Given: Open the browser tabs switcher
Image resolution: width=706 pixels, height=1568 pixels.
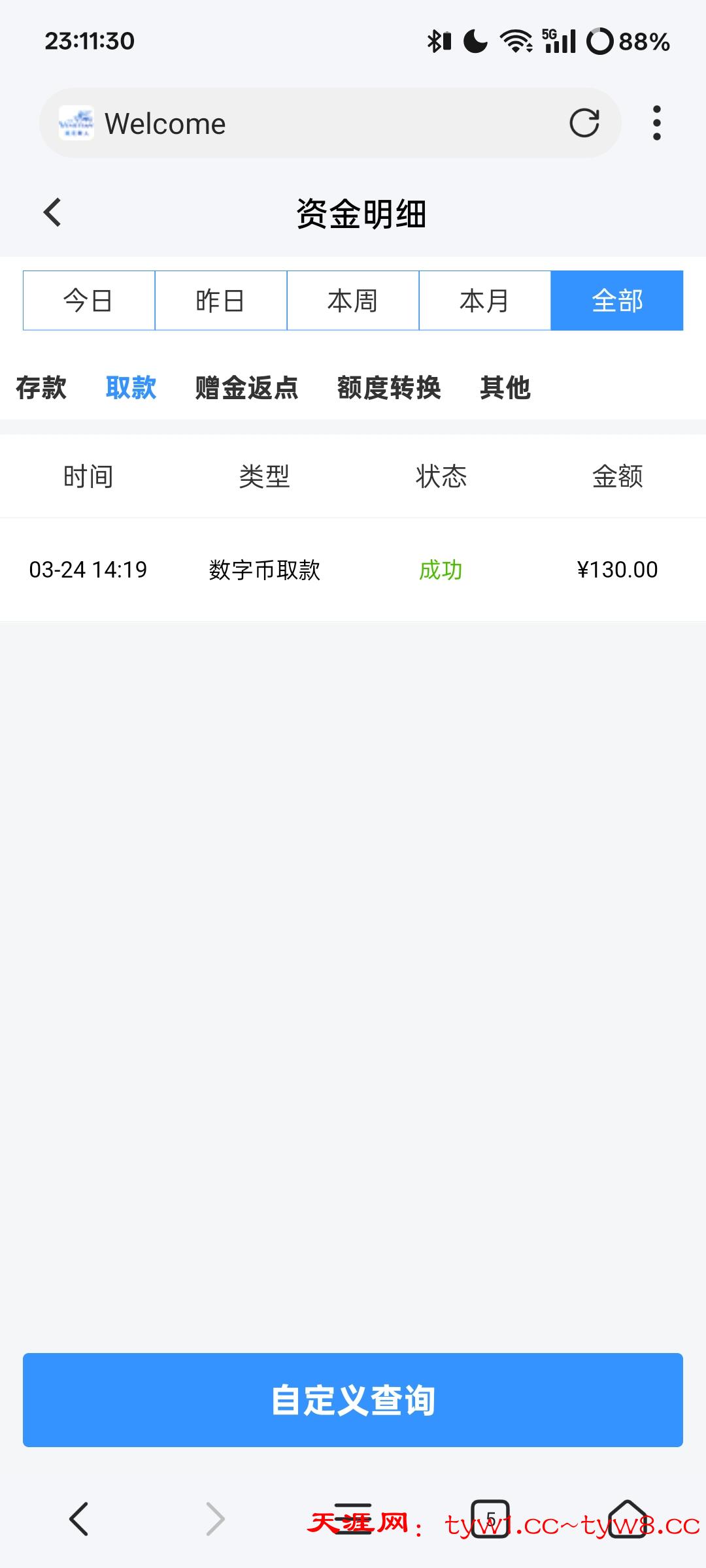Looking at the screenshot, I should pyautogui.click(x=490, y=1518).
